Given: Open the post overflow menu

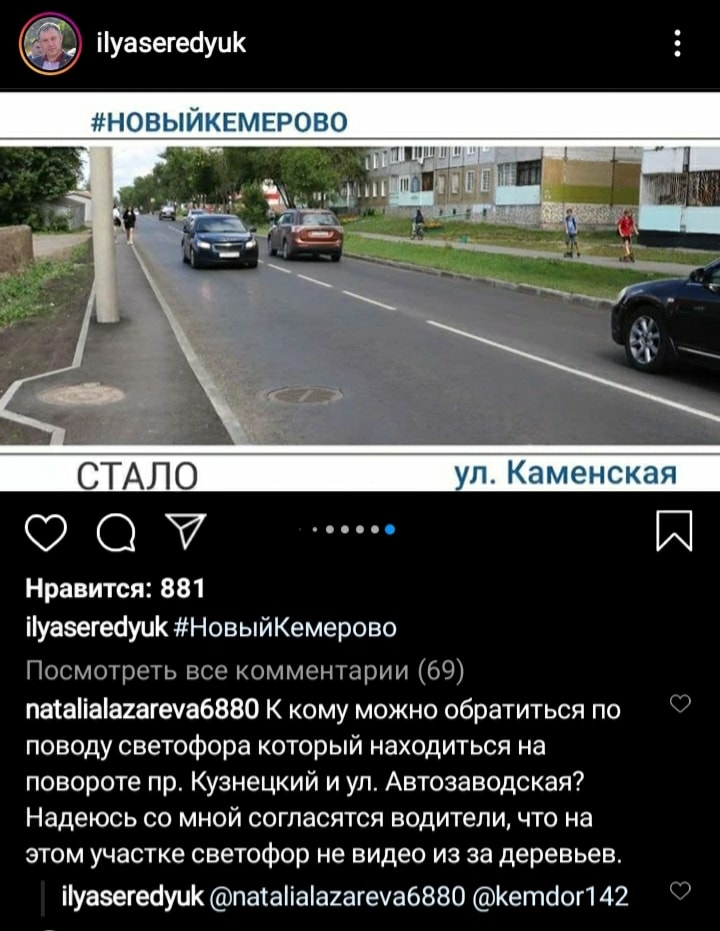Looking at the screenshot, I should click(678, 44).
